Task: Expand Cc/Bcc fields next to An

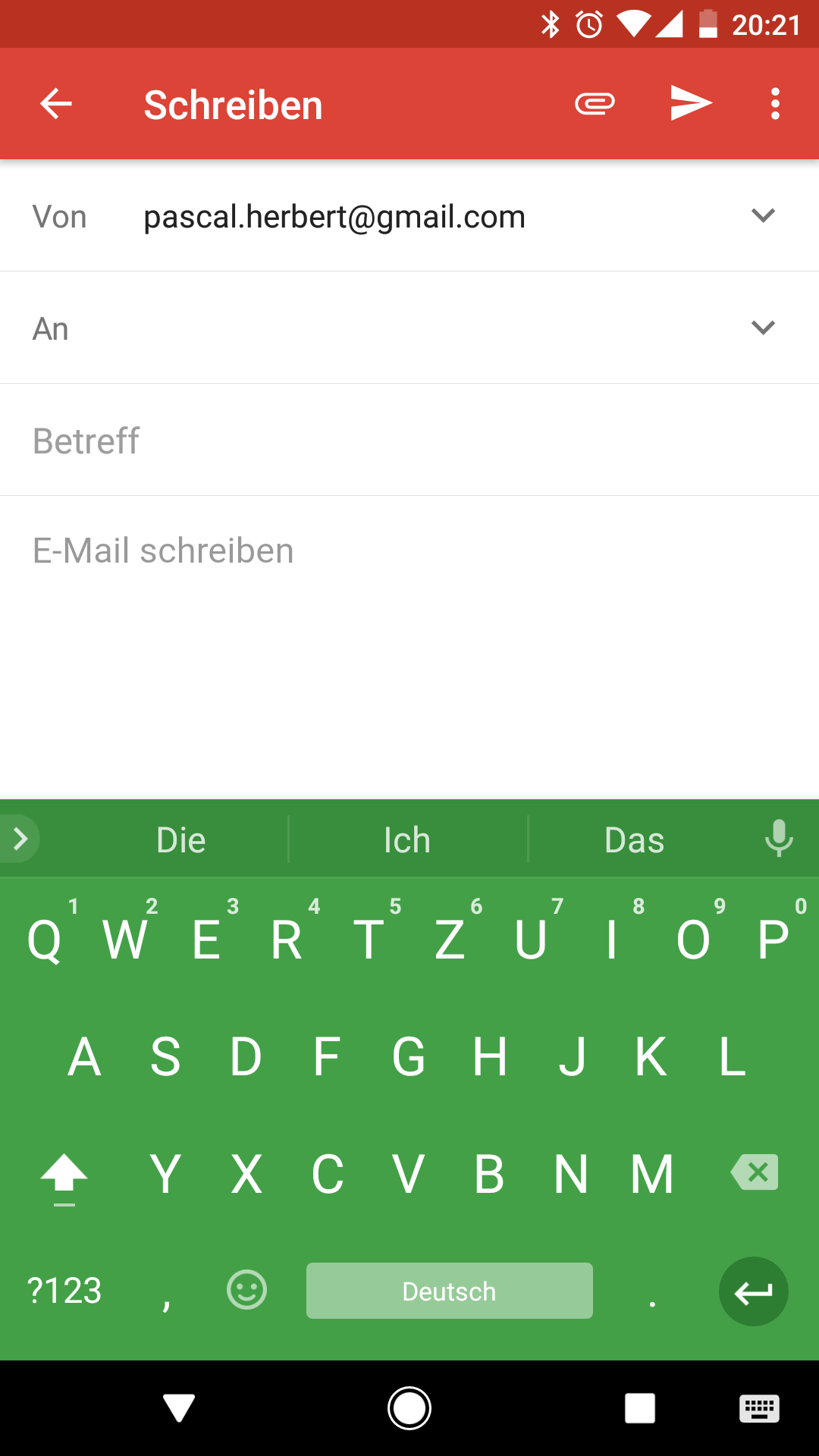Action: [763, 328]
